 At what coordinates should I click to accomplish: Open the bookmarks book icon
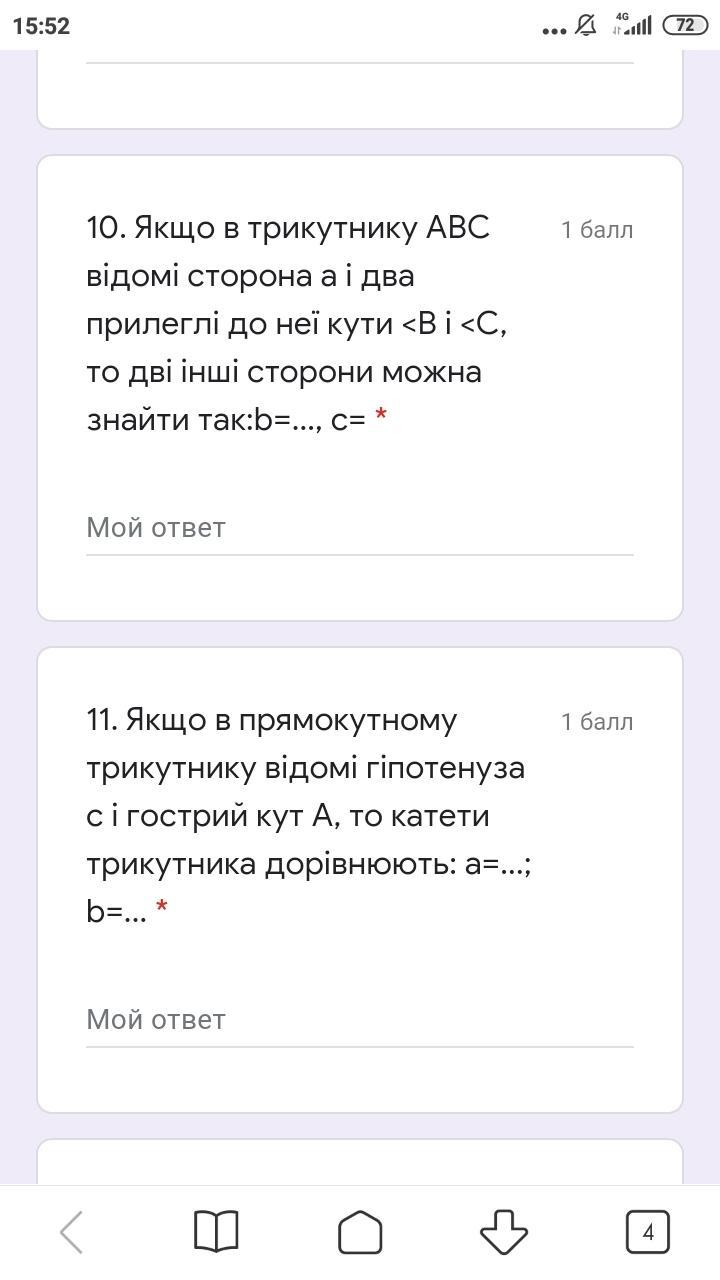click(215, 1232)
